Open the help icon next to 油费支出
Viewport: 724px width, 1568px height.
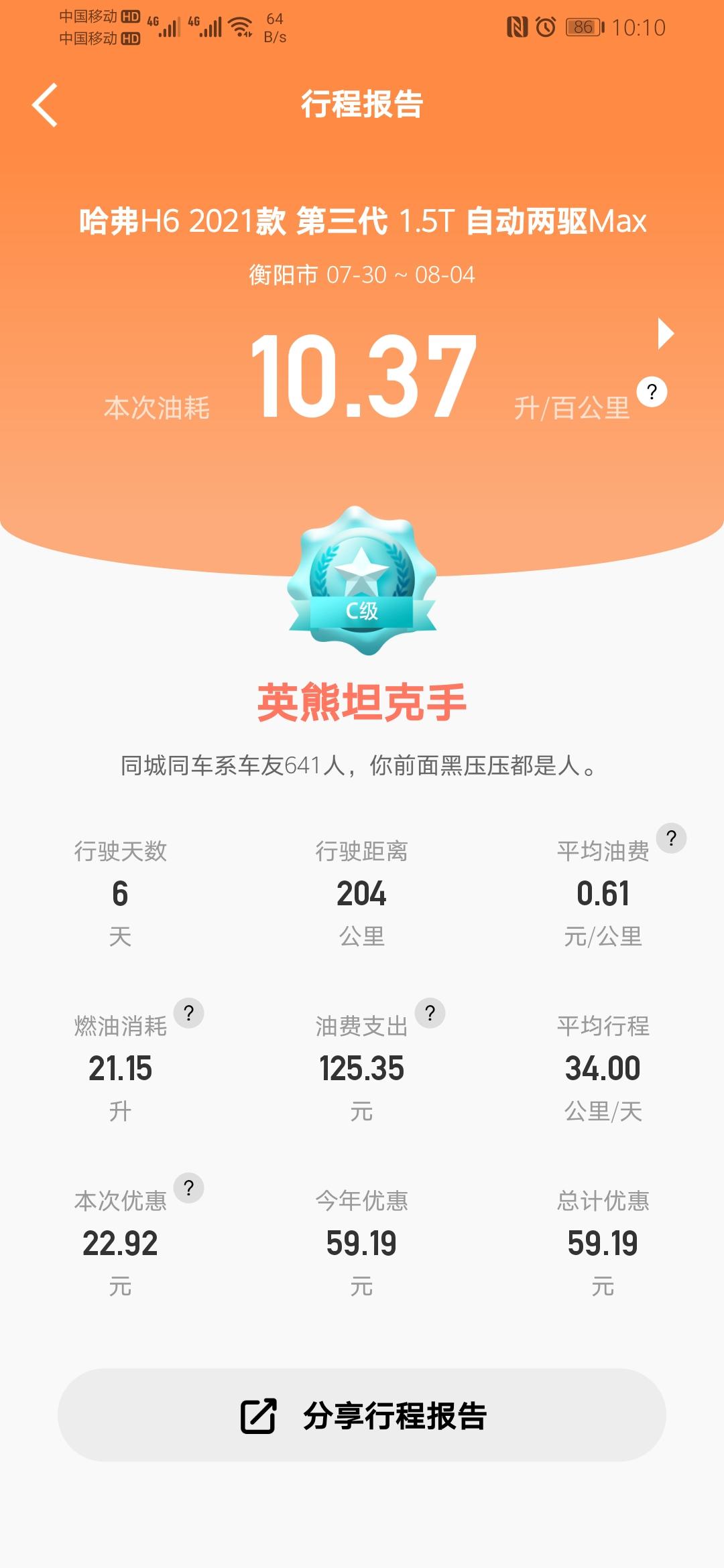tap(430, 1012)
